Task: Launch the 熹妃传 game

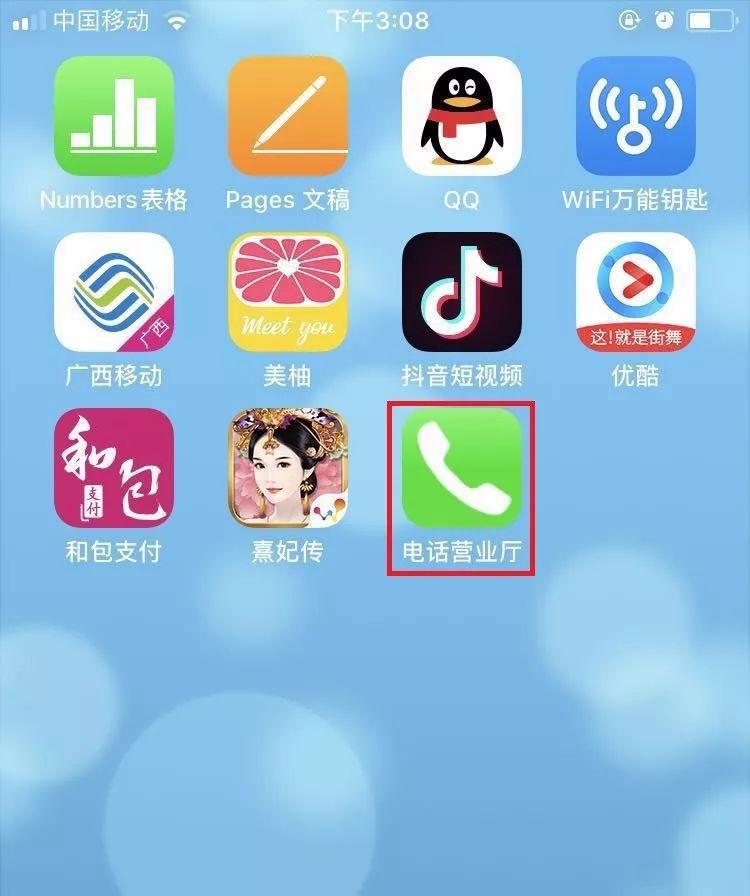Action: [288, 468]
